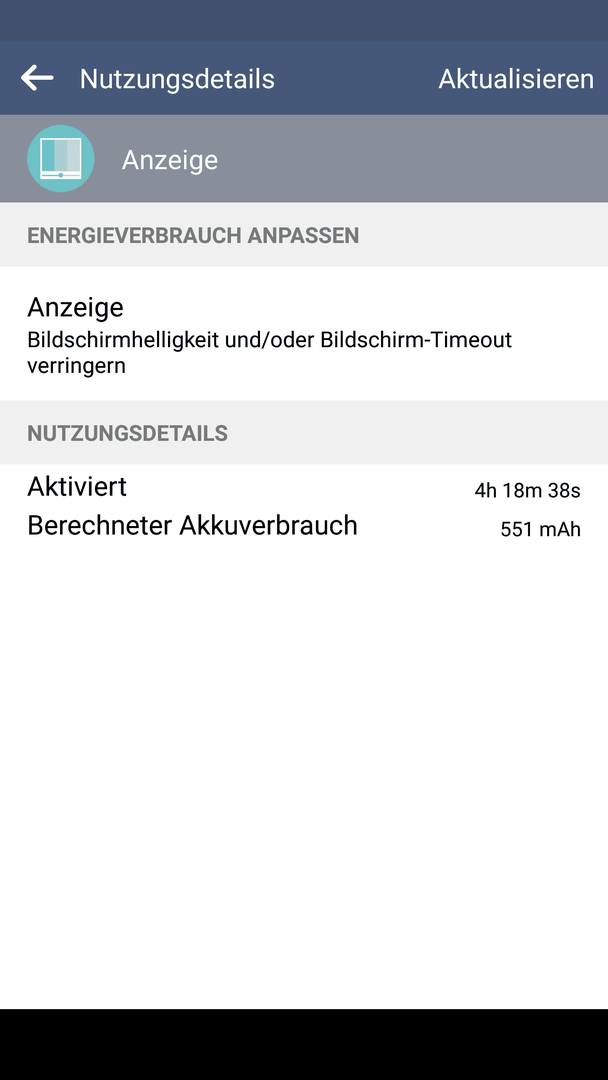Open the Anzeige brightness and timeout setting
Image resolution: width=608 pixels, height=1080 pixels.
[304, 334]
